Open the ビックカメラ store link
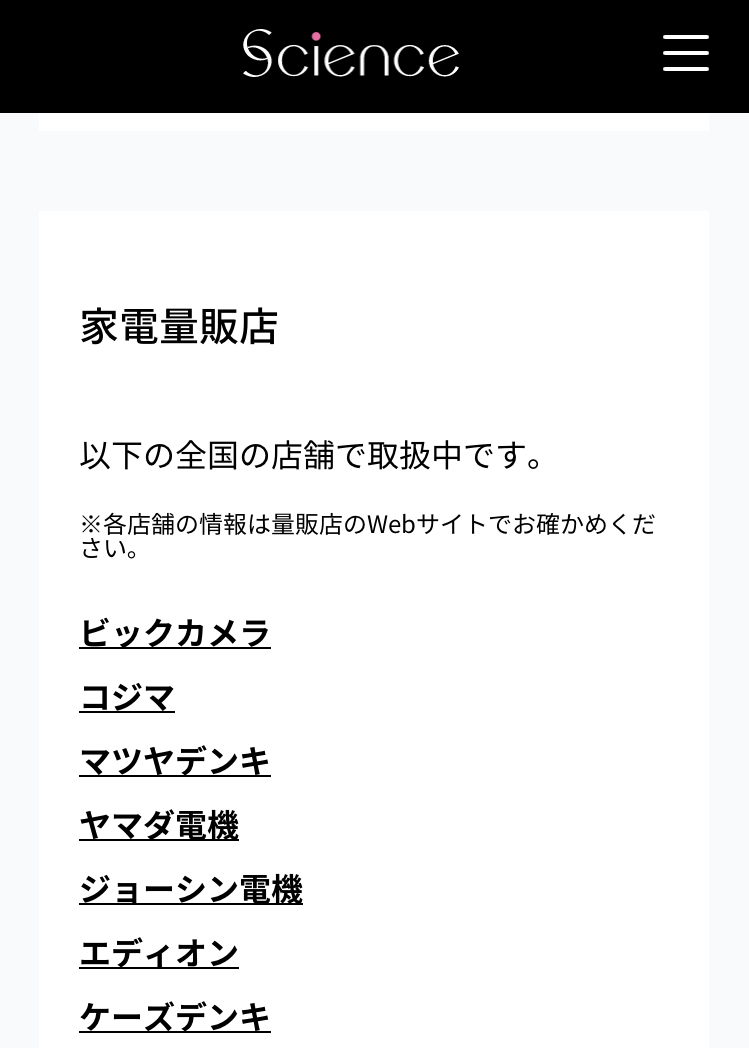The height and width of the screenshot is (1048, 749). pos(175,633)
